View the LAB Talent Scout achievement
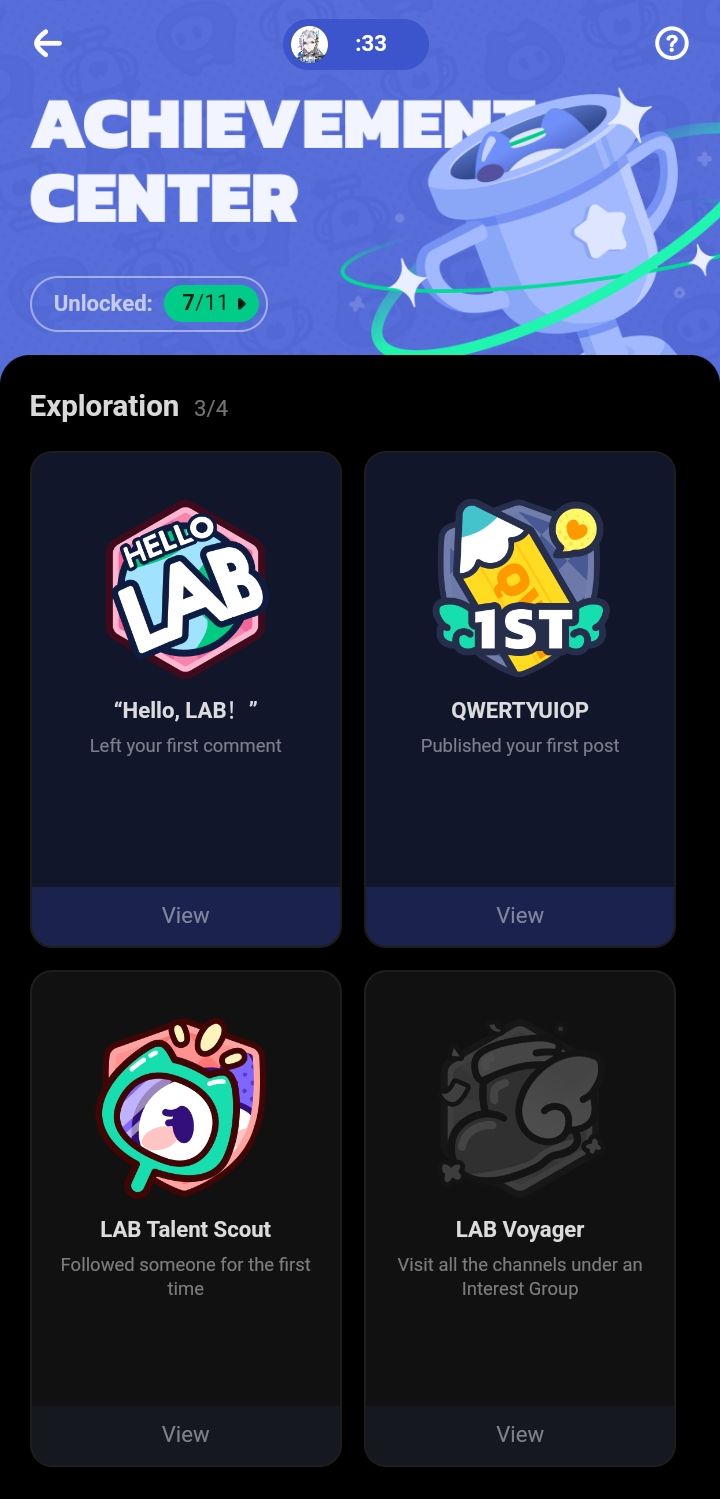The height and width of the screenshot is (1499, 720). pyautogui.click(x=186, y=1434)
